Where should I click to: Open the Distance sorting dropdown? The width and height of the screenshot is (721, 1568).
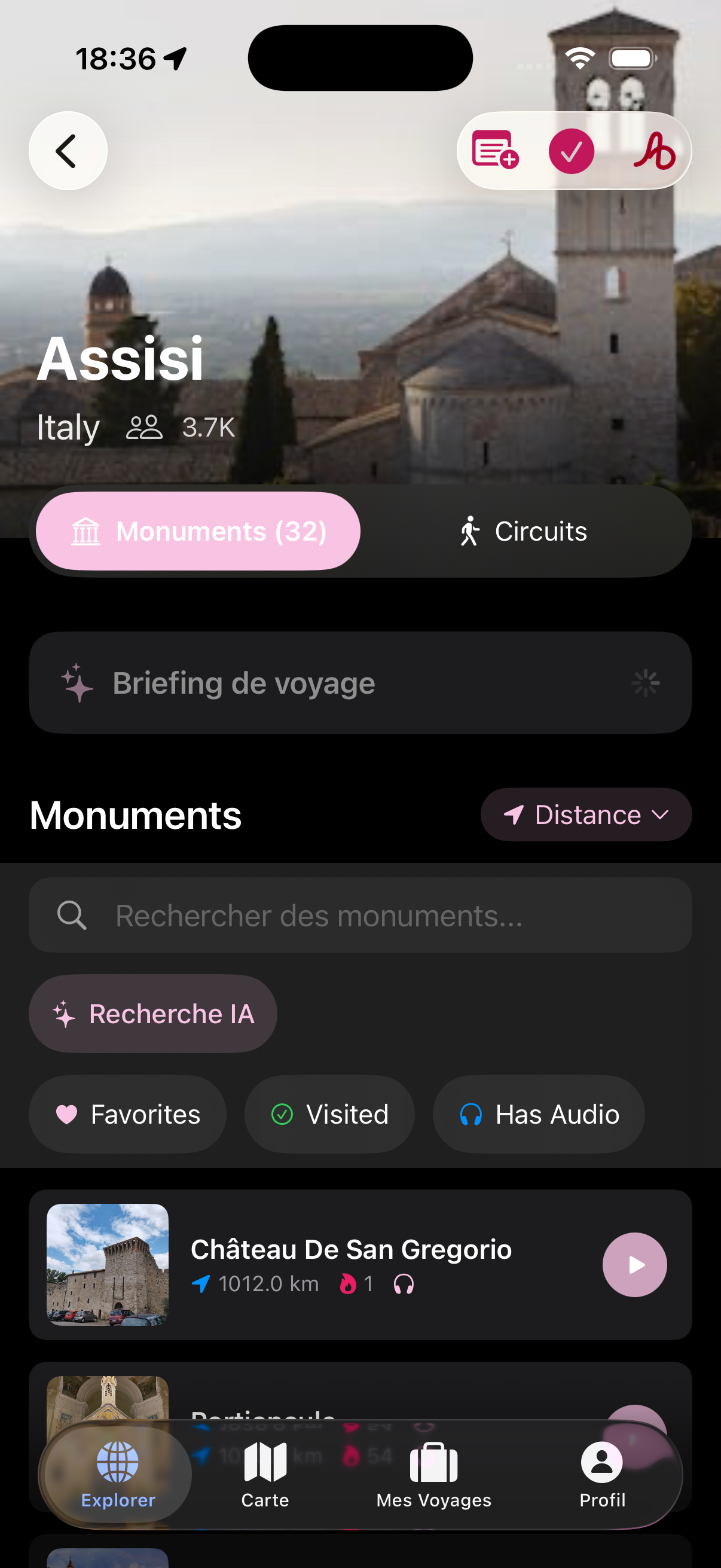[x=585, y=815]
